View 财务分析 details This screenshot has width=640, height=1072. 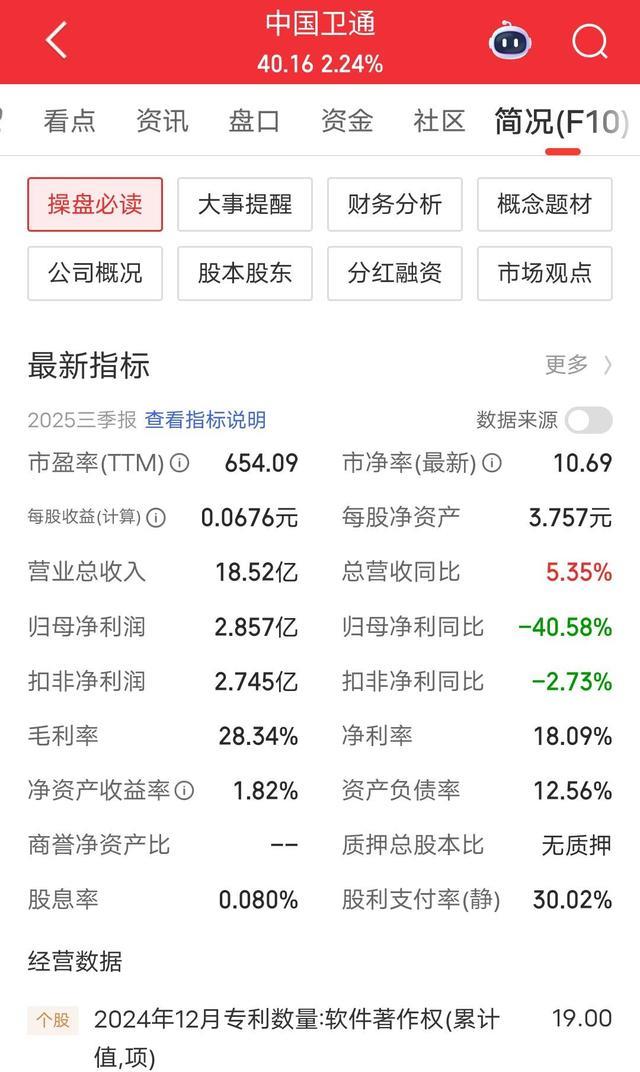[x=395, y=205]
